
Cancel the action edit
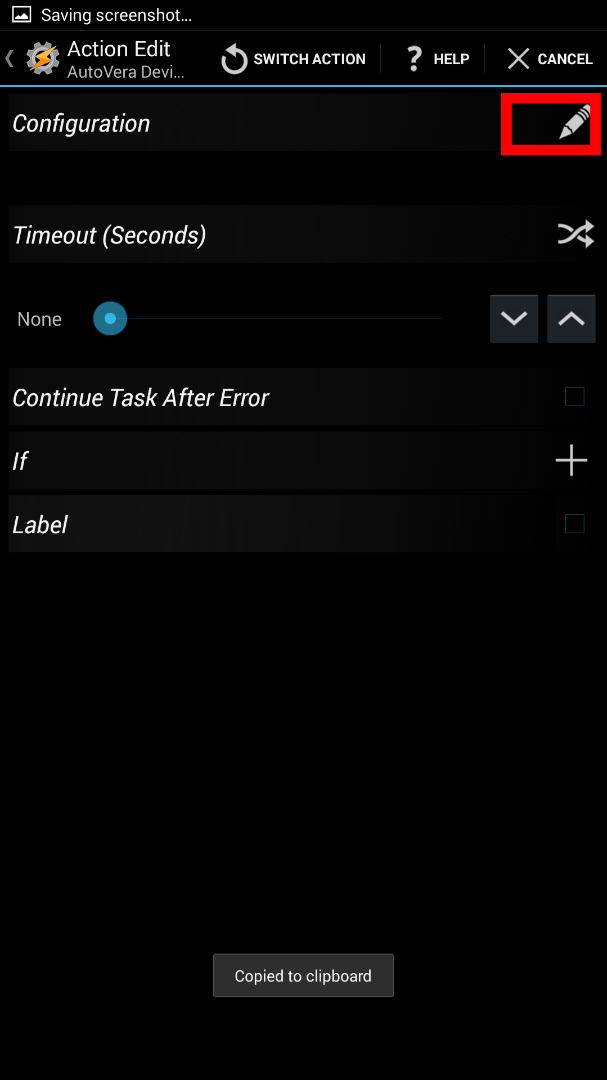click(x=549, y=59)
